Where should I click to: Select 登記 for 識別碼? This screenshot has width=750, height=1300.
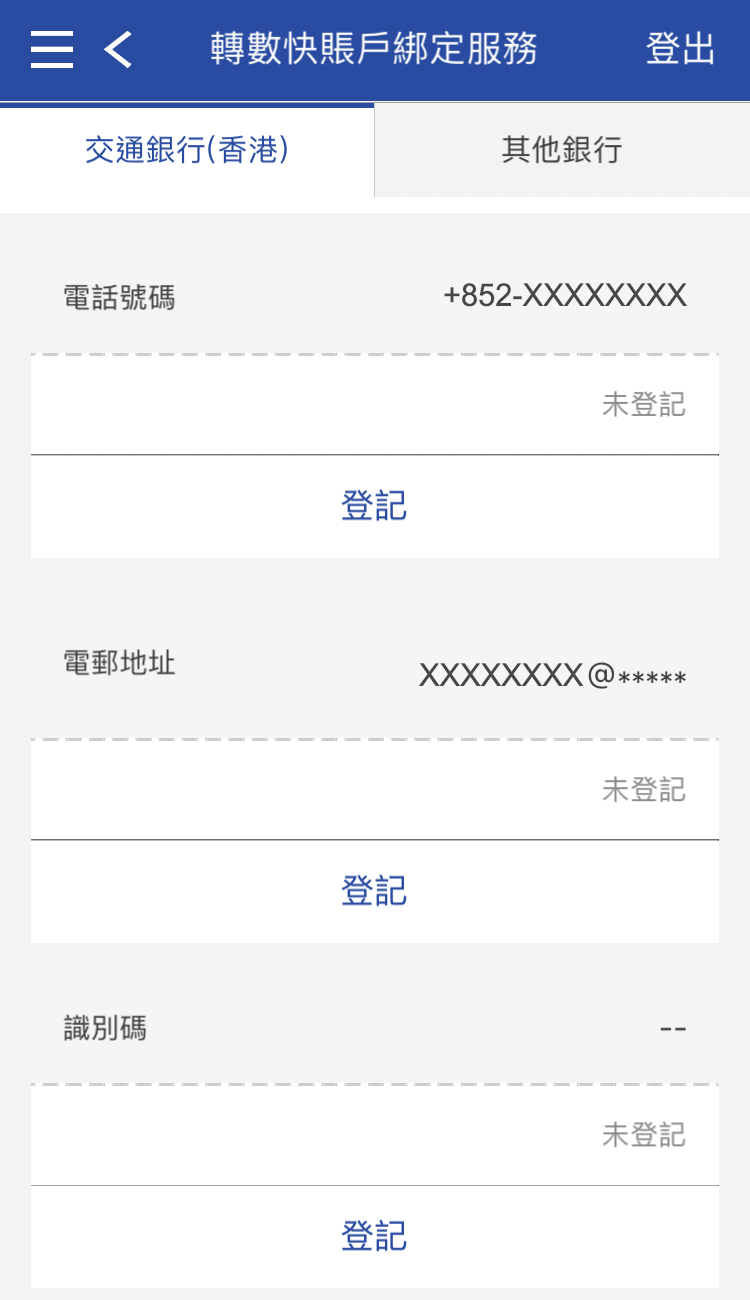374,1236
